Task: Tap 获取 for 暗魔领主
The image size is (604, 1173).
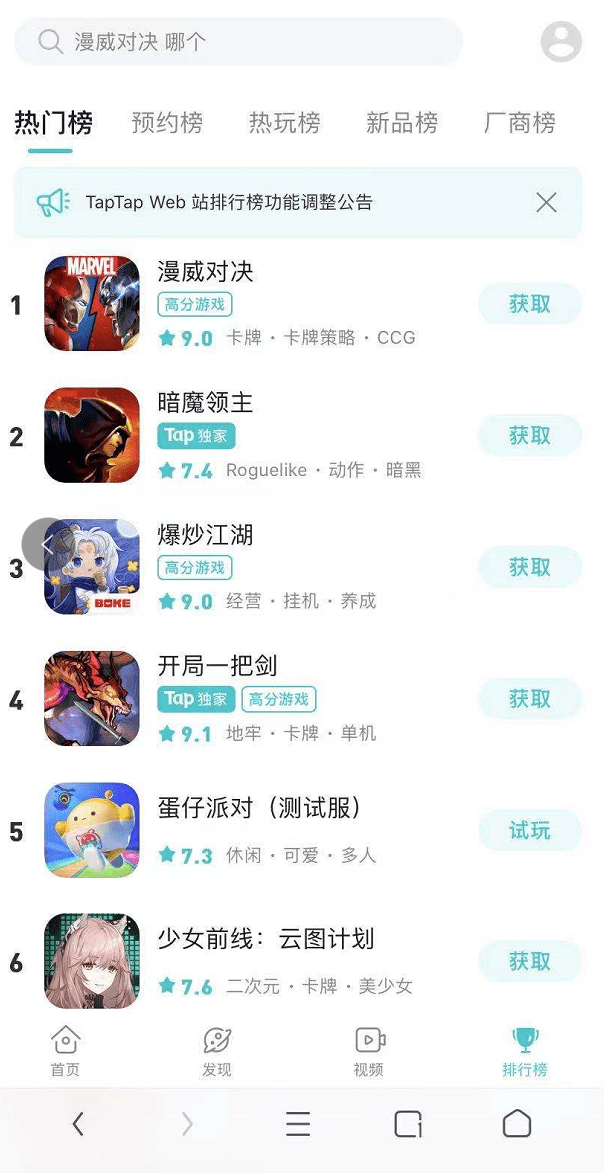Action: (x=529, y=436)
